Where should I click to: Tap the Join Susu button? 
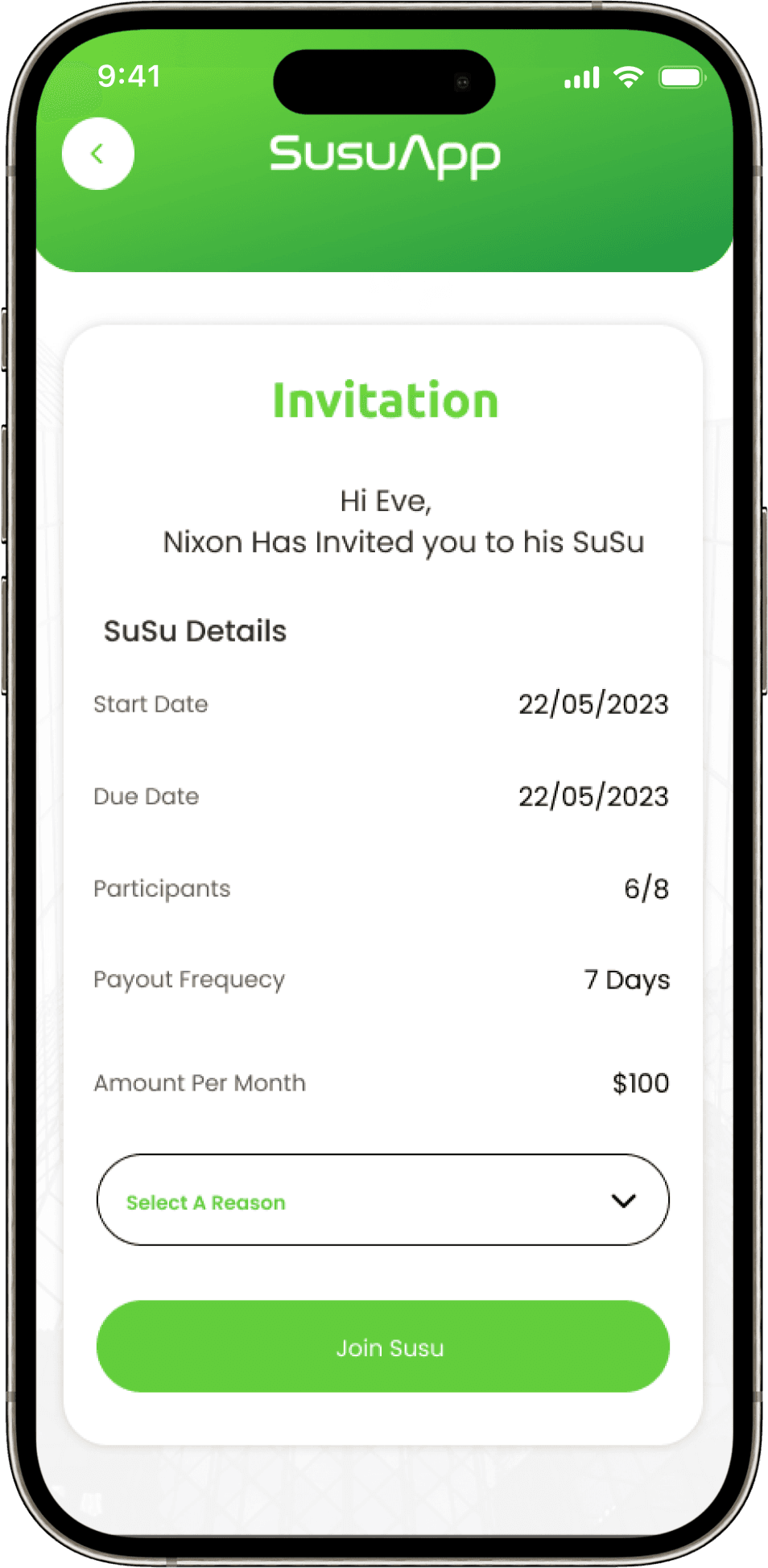[x=382, y=1347]
